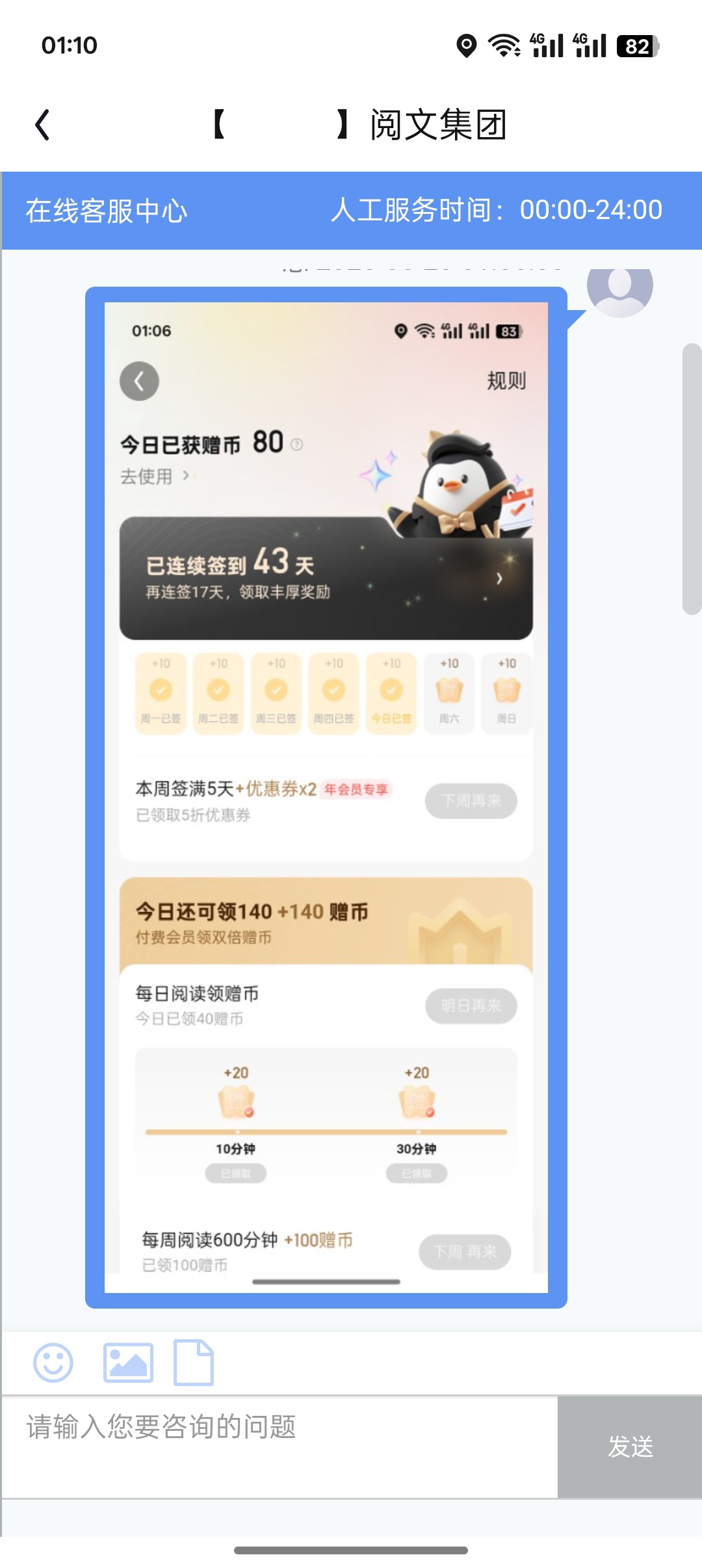Image resolution: width=702 pixels, height=1568 pixels.
Task: Focus the question input field
Action: (x=279, y=1447)
